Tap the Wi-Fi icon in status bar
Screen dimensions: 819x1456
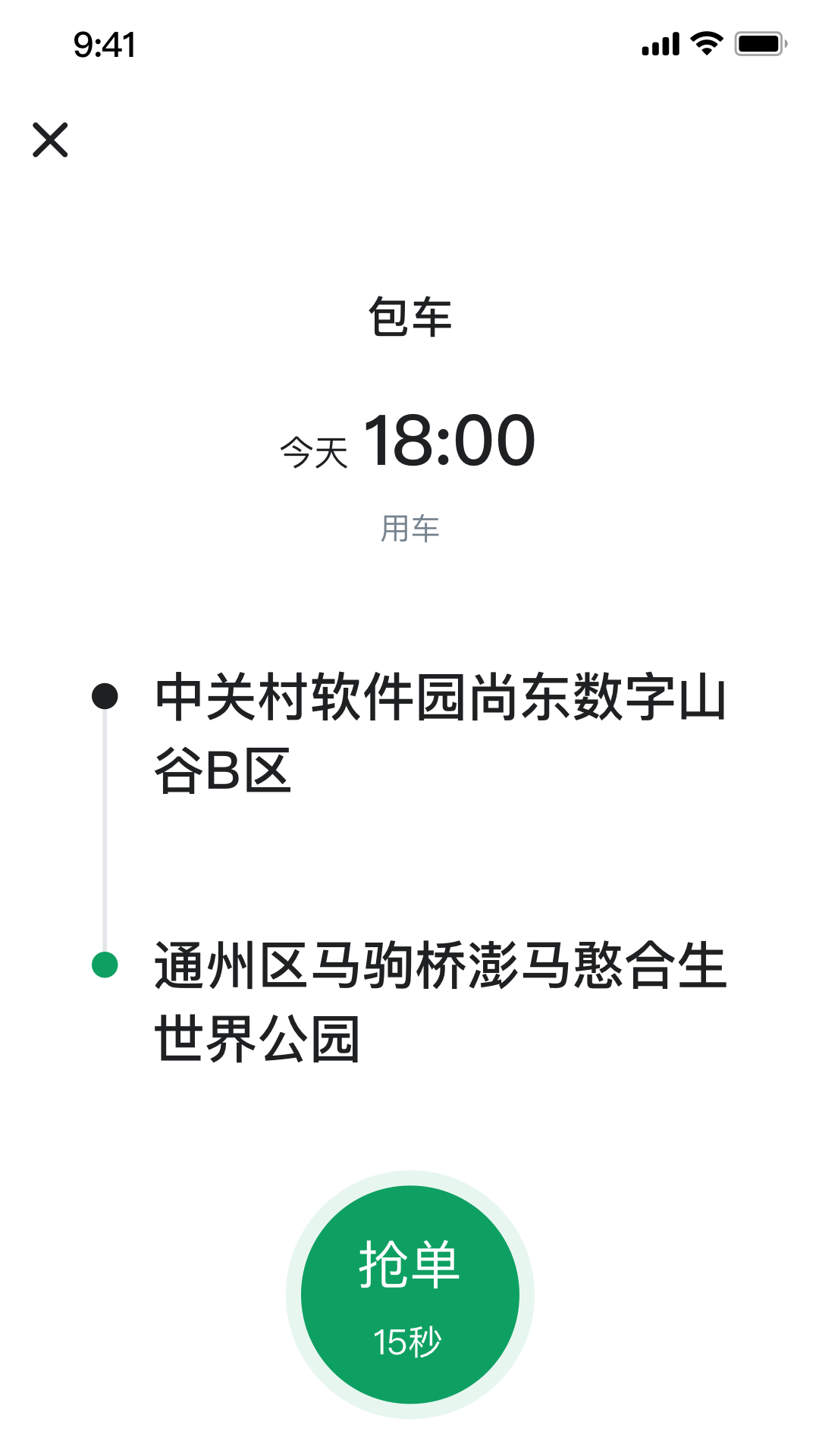[x=706, y=45]
